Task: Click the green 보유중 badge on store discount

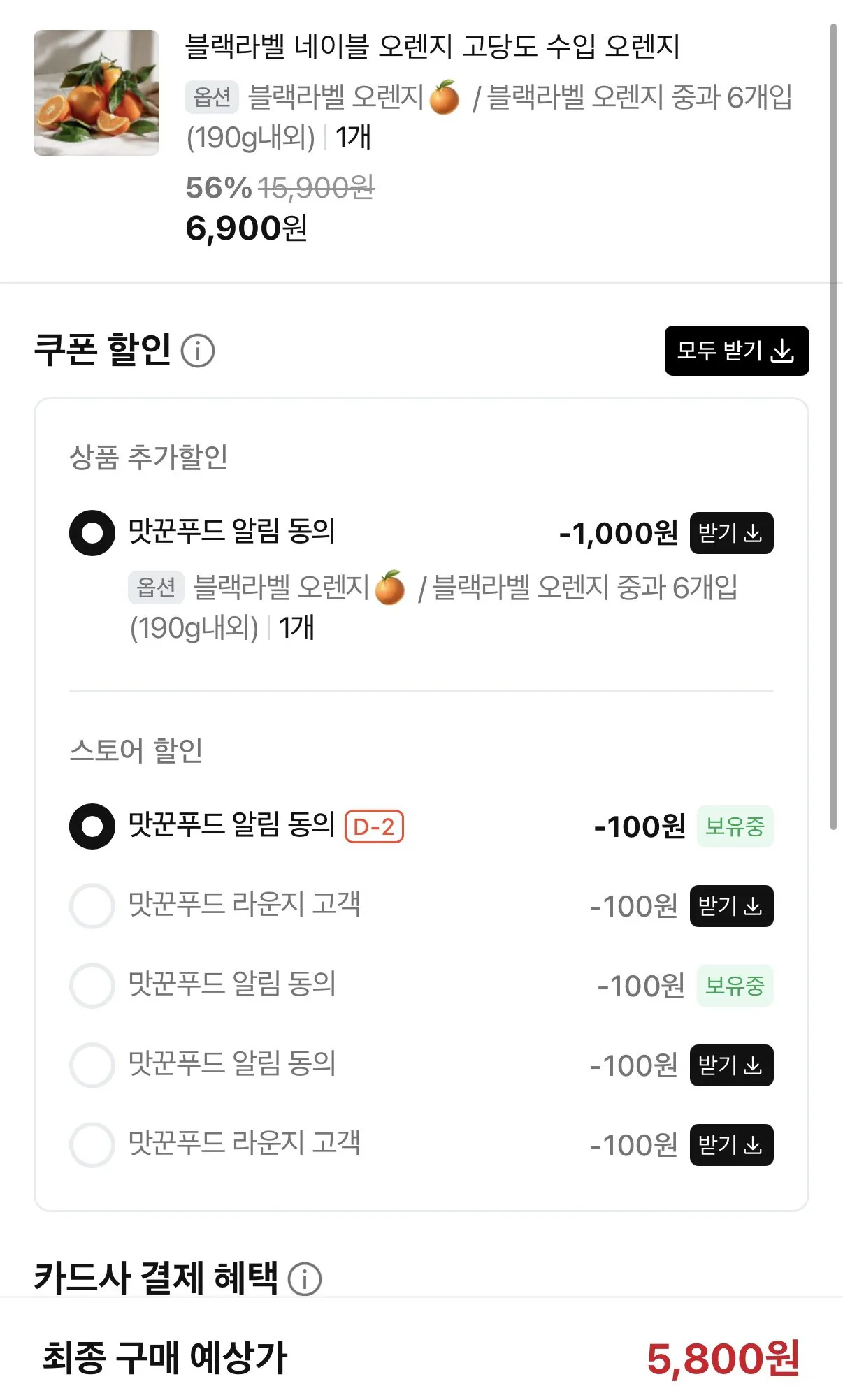Action: pos(734,827)
